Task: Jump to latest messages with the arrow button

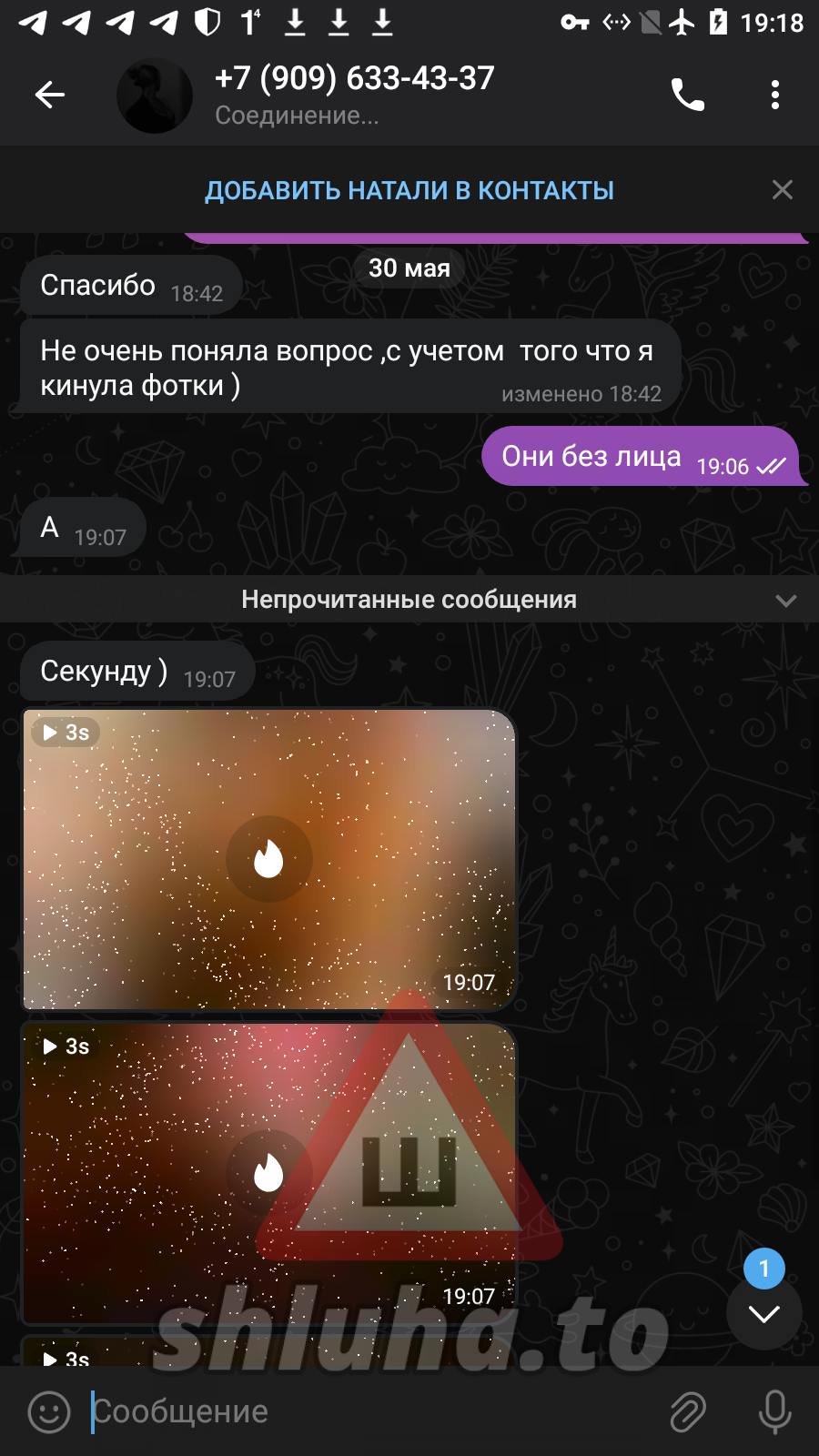Action: pyautogui.click(x=763, y=1313)
